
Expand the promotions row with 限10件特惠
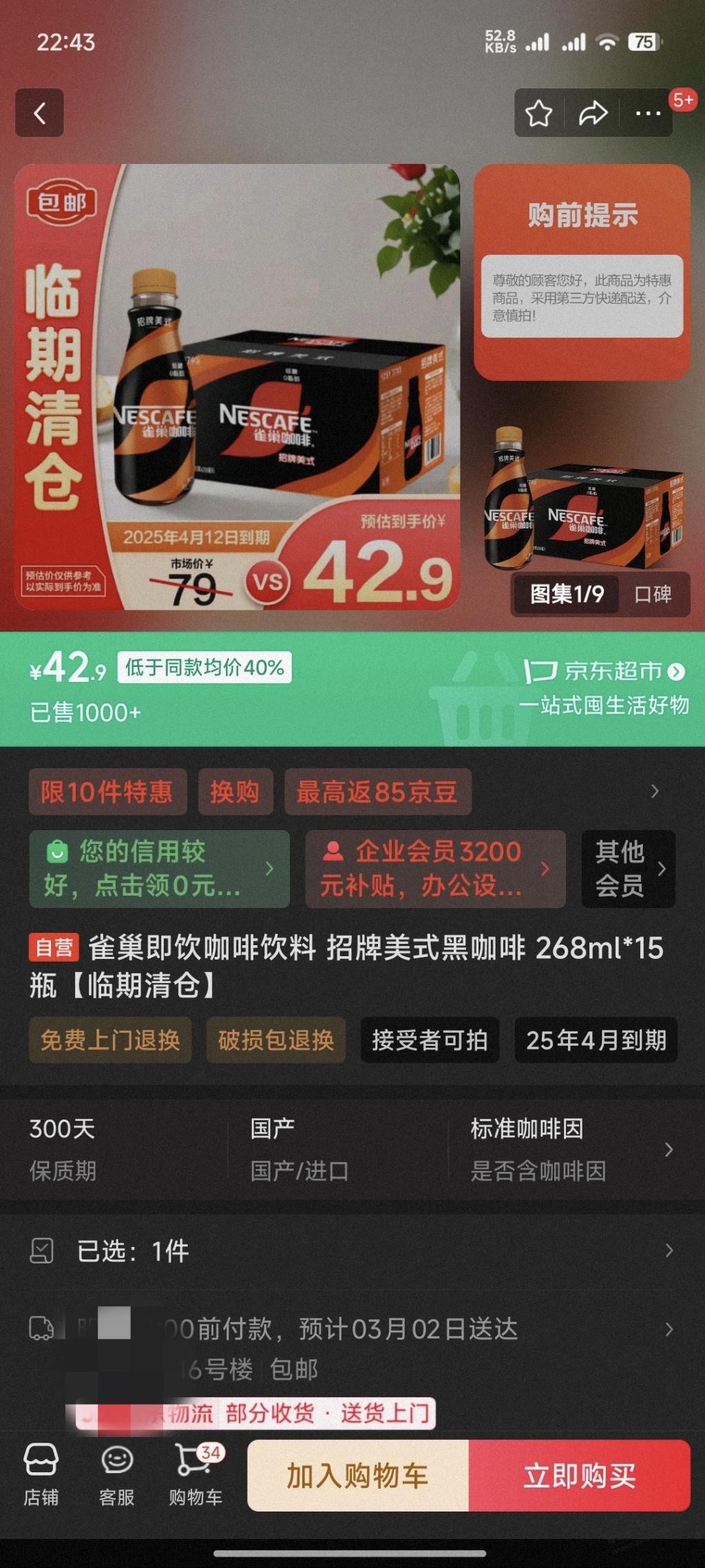[654, 792]
